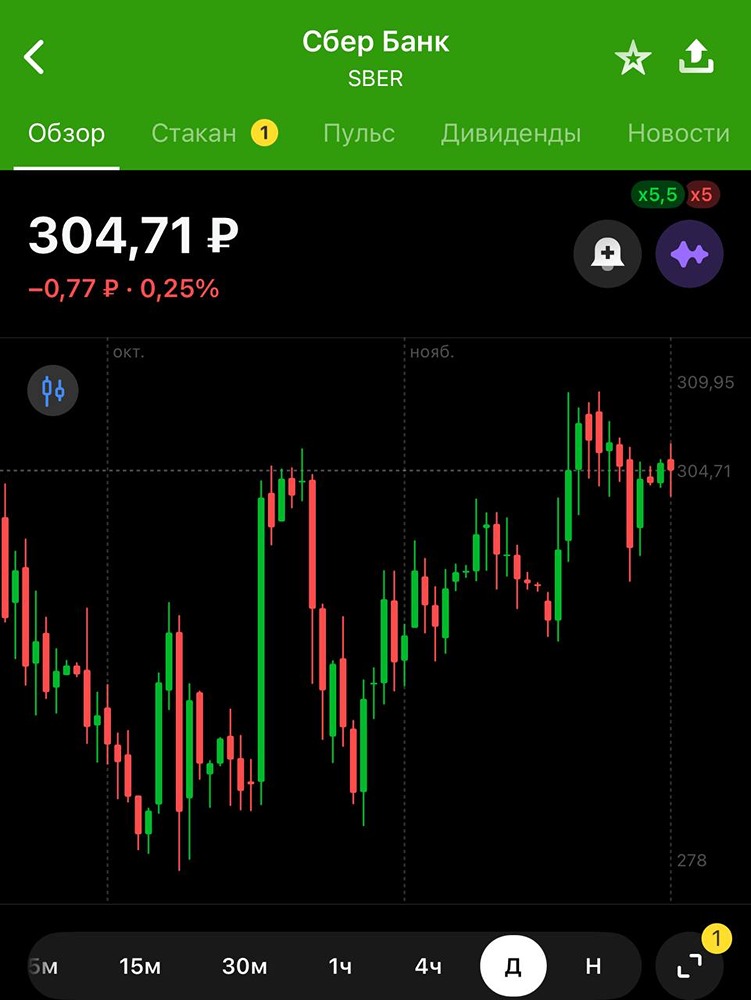Screen dimensions: 751x1000
Task: Tap the x5,5 leverage badge
Action: point(657,195)
